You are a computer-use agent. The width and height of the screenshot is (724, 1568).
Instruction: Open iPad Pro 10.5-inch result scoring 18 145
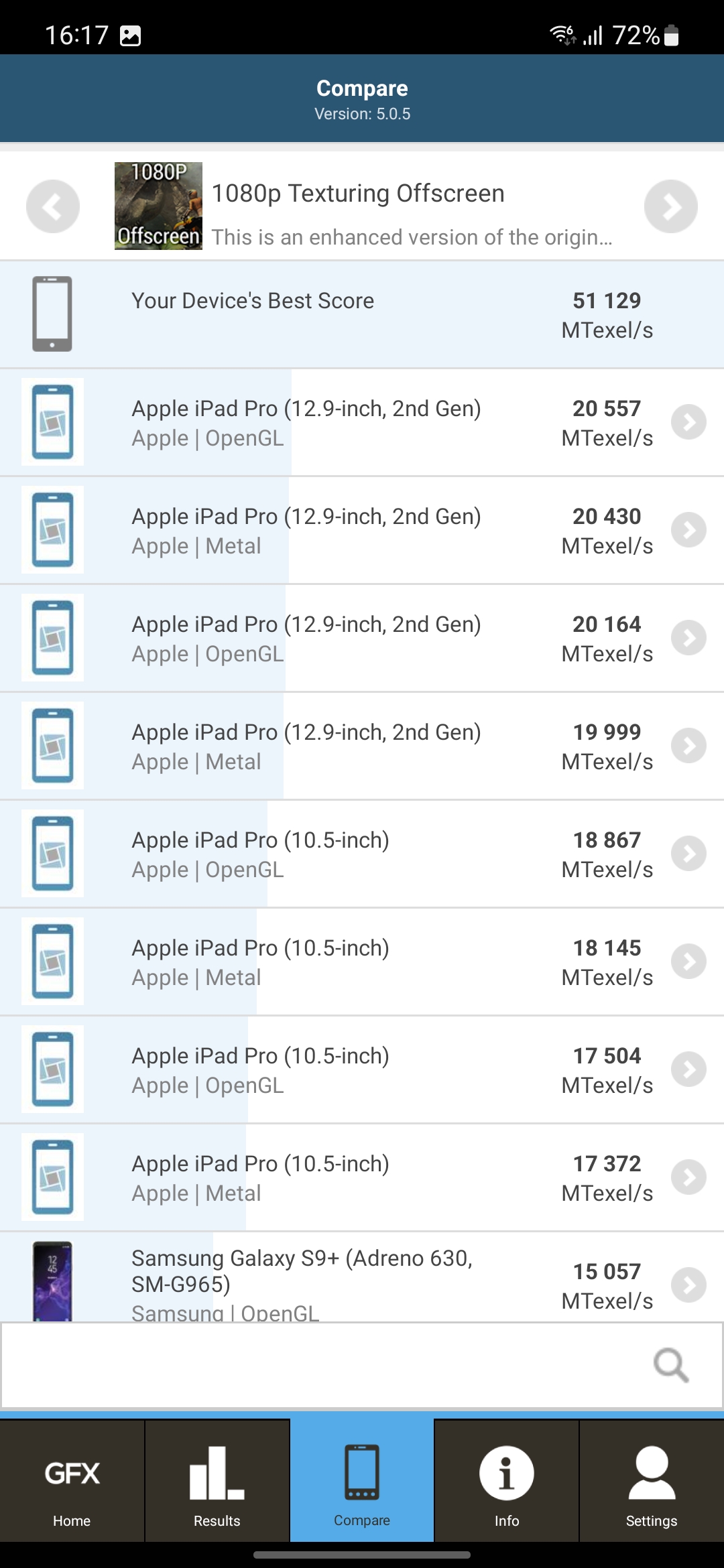click(x=362, y=962)
